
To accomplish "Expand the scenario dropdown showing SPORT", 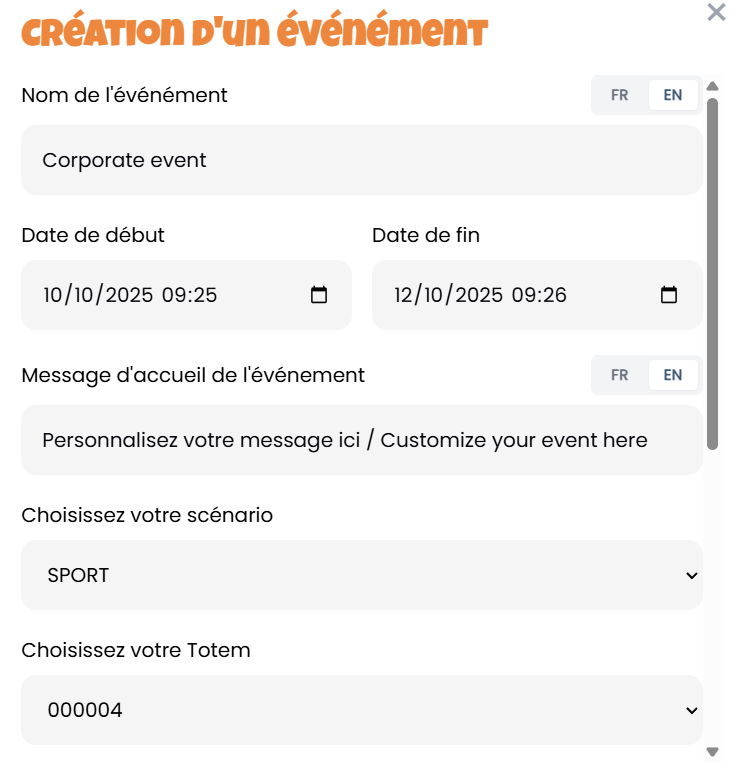I will pyautogui.click(x=361, y=575).
